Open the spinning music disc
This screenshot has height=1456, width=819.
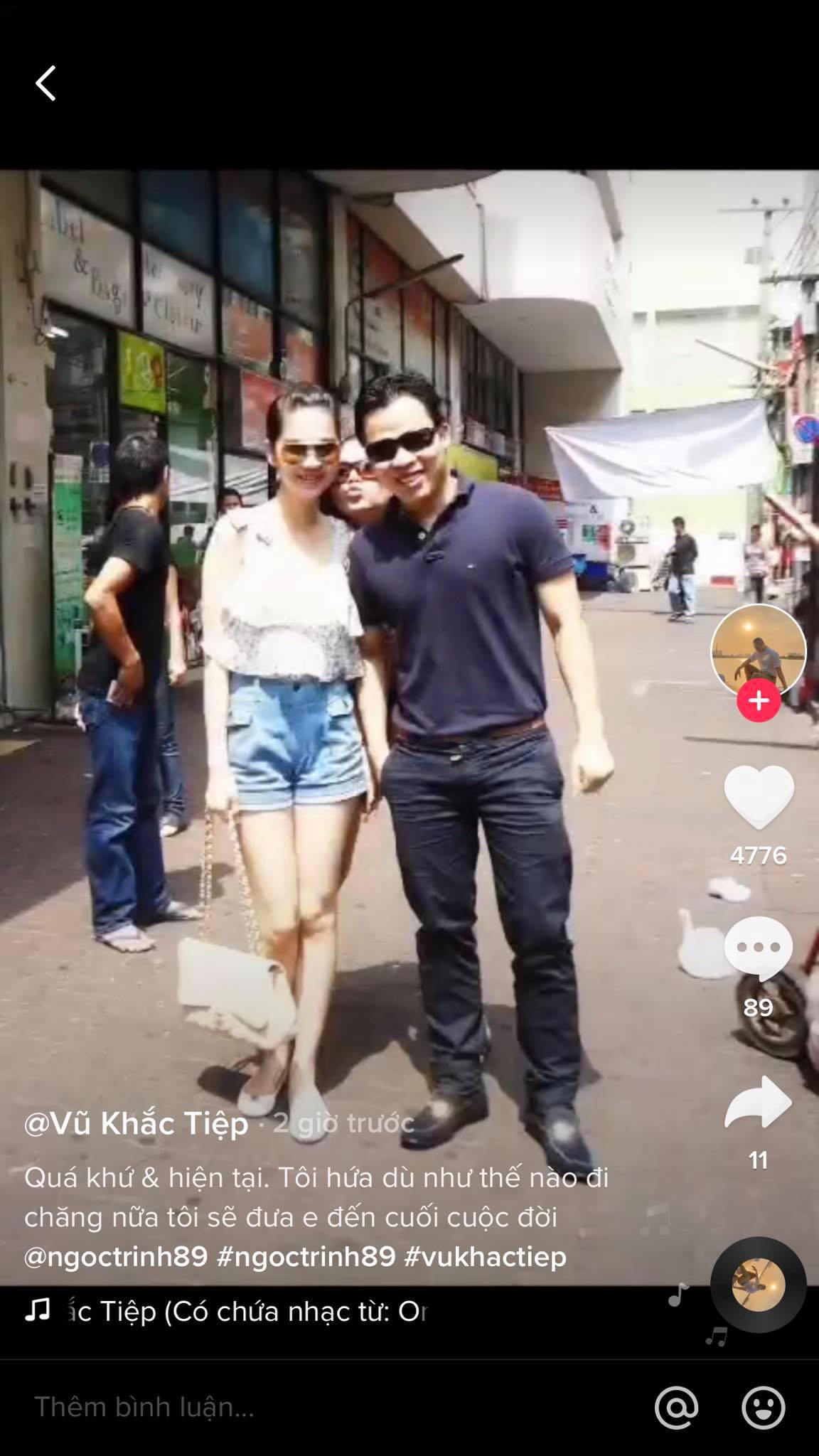coord(758,1285)
